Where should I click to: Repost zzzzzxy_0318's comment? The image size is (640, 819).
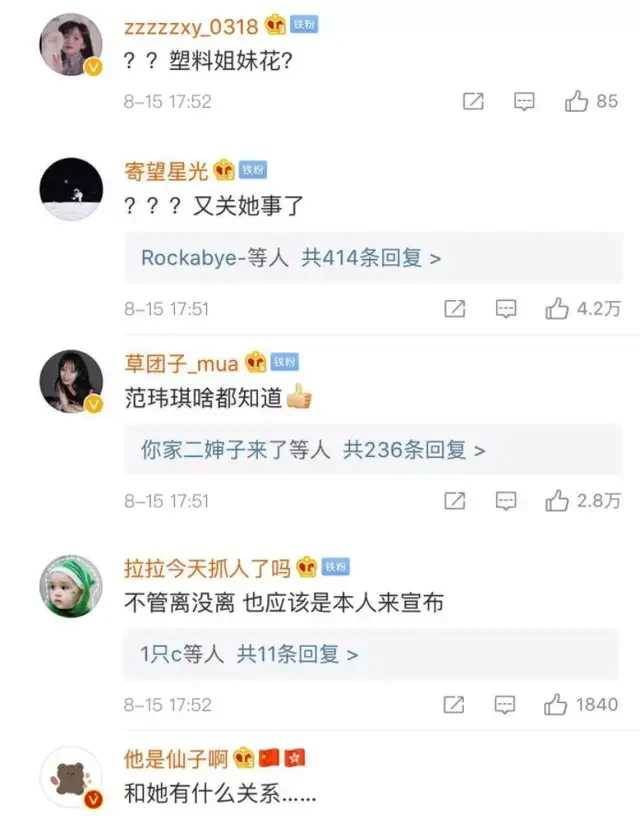click(x=474, y=101)
